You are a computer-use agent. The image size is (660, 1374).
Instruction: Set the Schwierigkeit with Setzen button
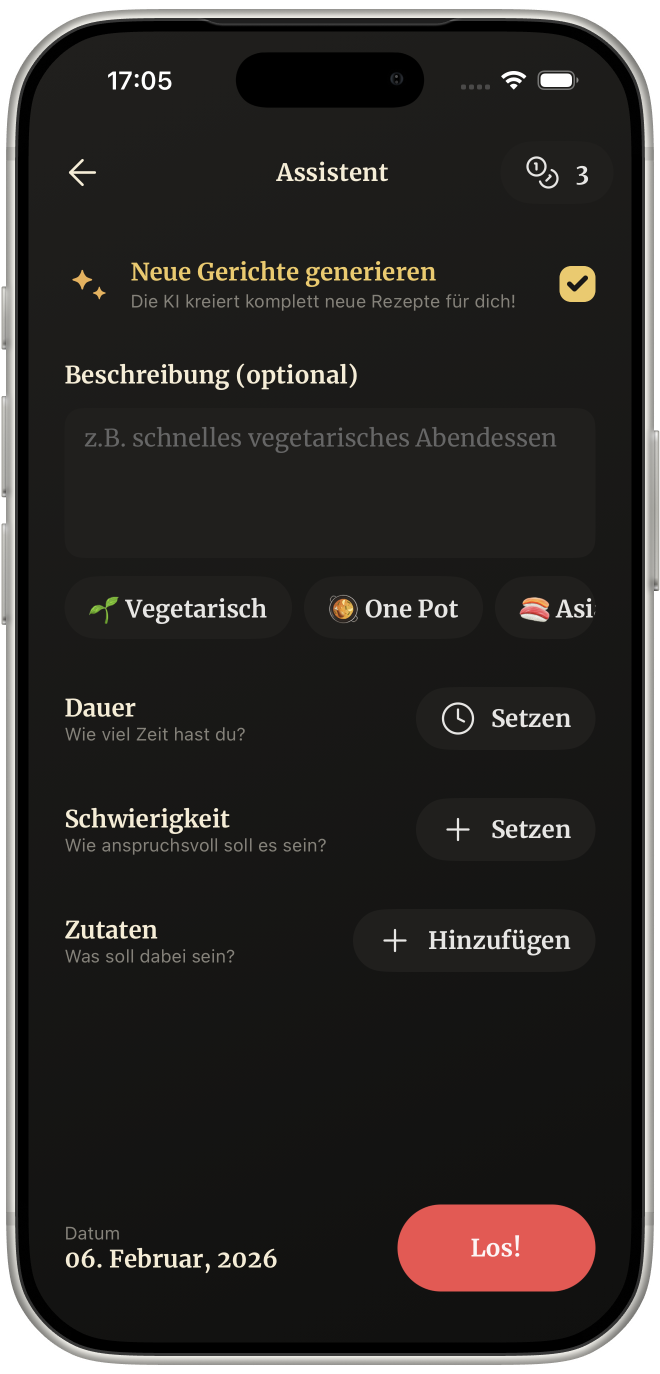coord(506,830)
